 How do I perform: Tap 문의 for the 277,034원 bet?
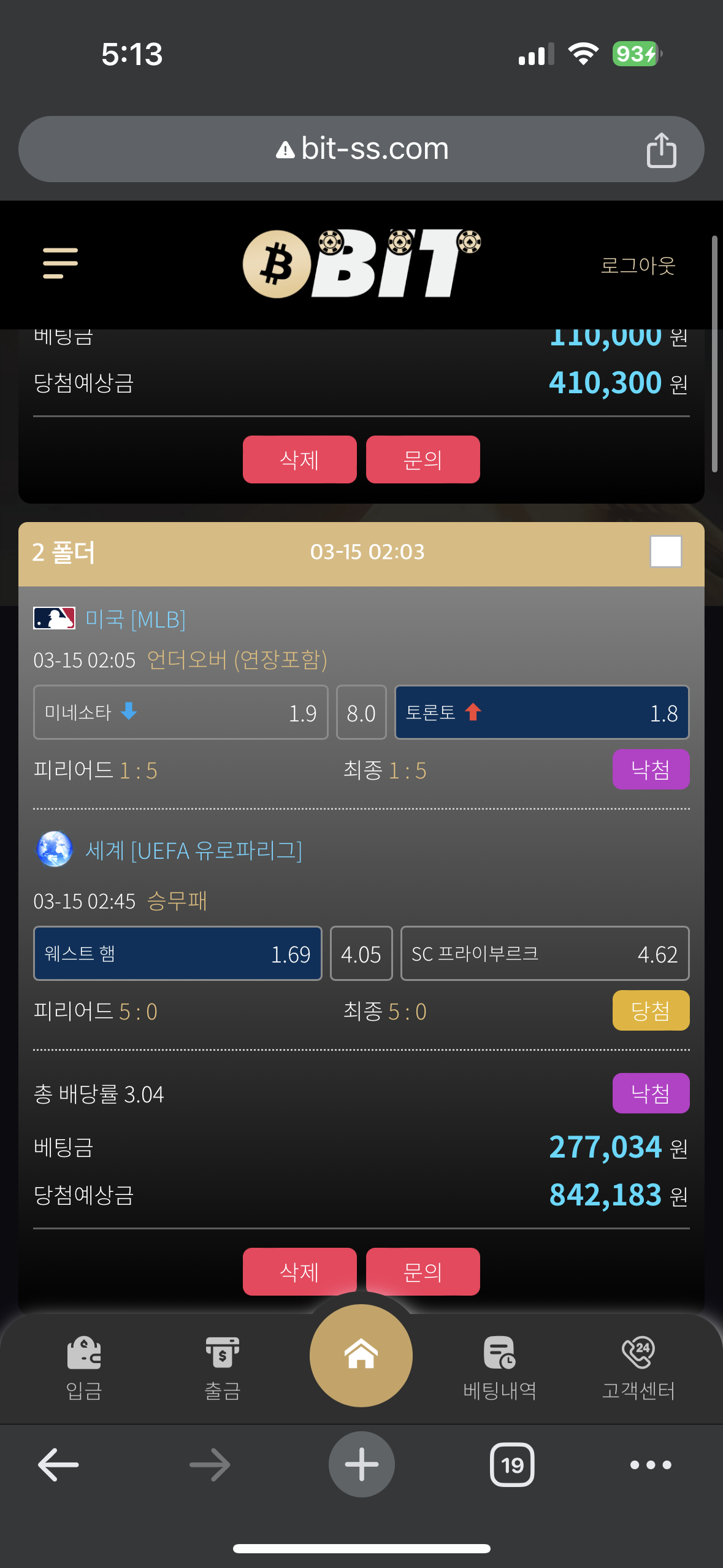tap(423, 1272)
